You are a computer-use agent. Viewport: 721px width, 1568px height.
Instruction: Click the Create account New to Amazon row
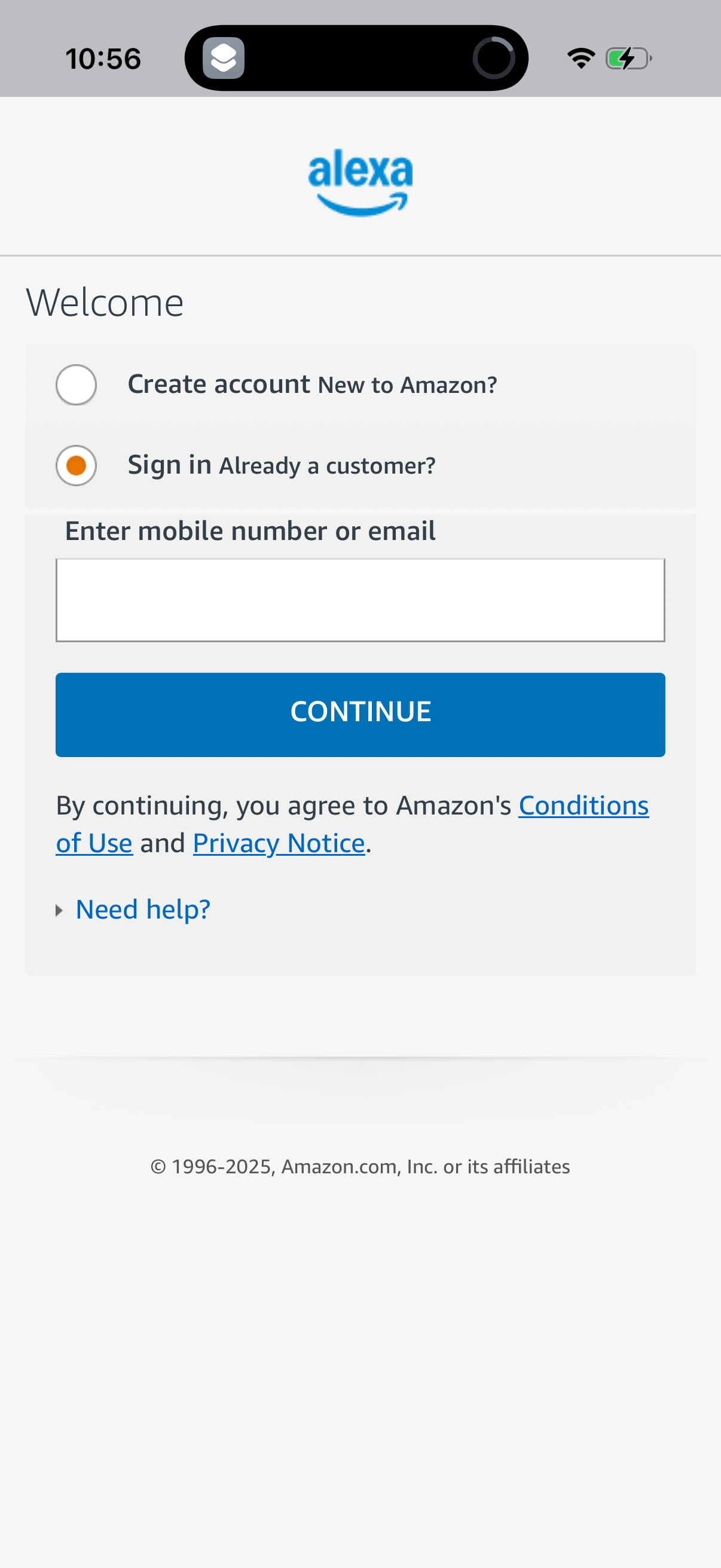(311, 383)
